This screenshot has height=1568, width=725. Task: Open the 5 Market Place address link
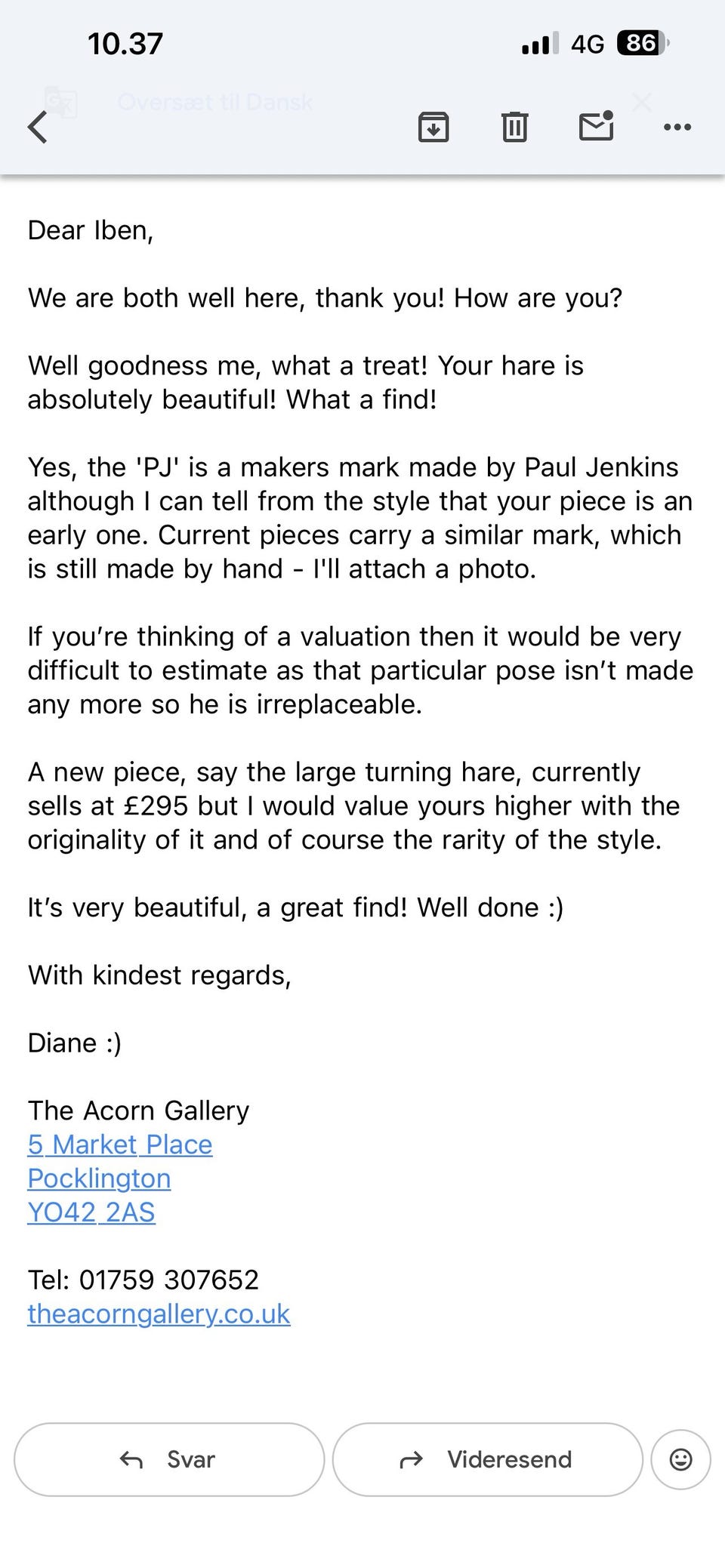coord(120,1144)
